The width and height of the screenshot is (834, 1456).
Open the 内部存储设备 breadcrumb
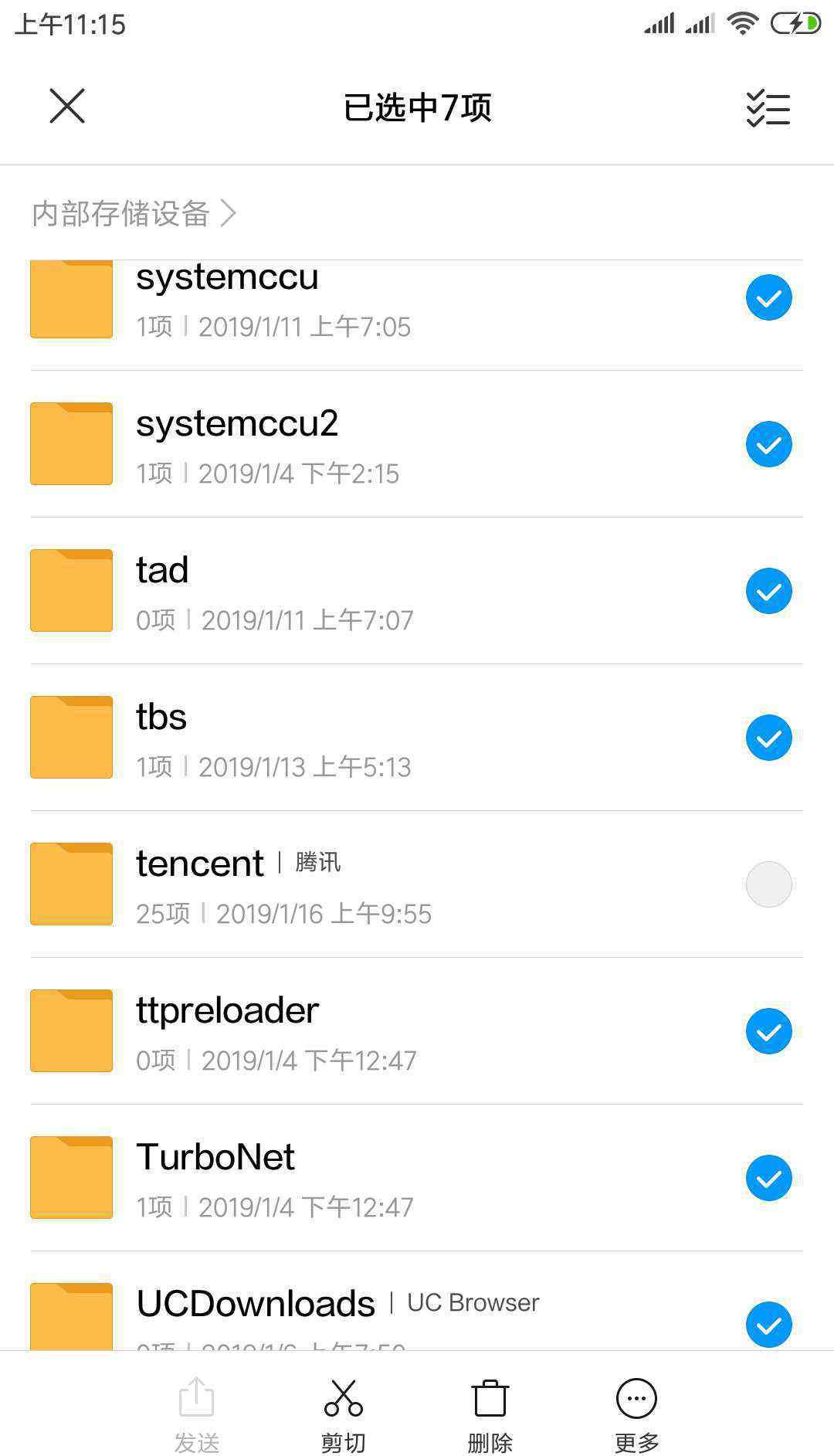pos(121,213)
